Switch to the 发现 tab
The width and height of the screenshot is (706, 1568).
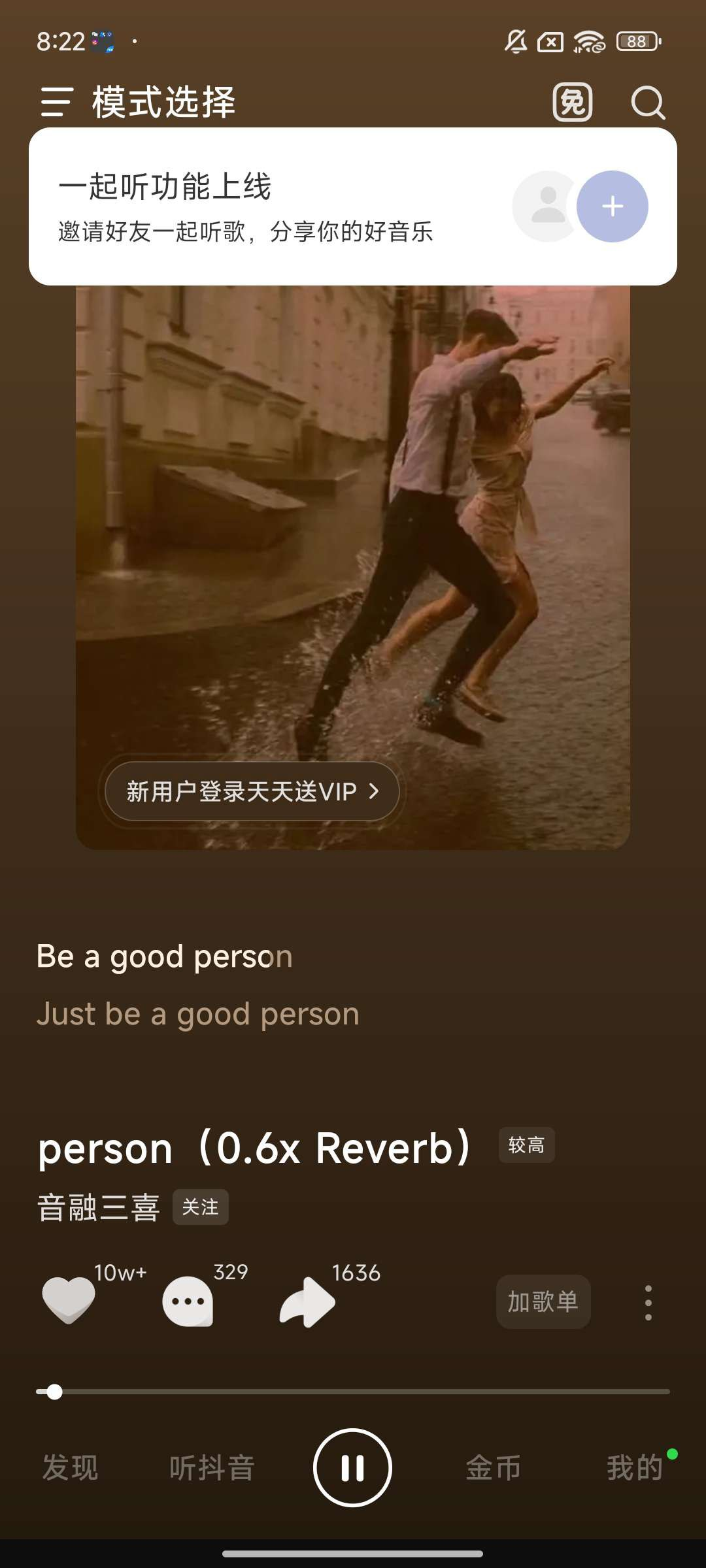[x=71, y=1467]
